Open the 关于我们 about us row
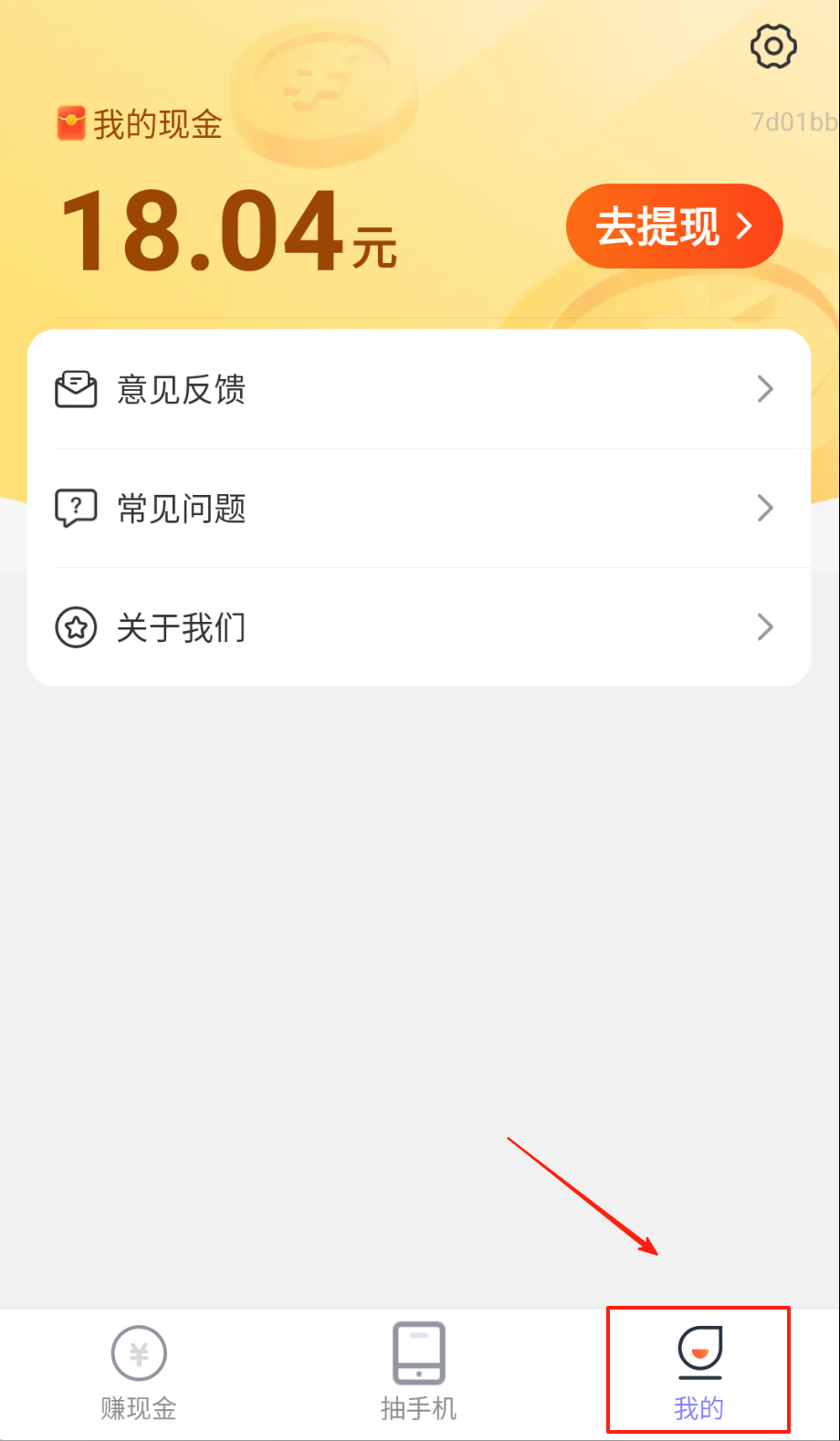Viewport: 840px width, 1441px height. tap(418, 627)
